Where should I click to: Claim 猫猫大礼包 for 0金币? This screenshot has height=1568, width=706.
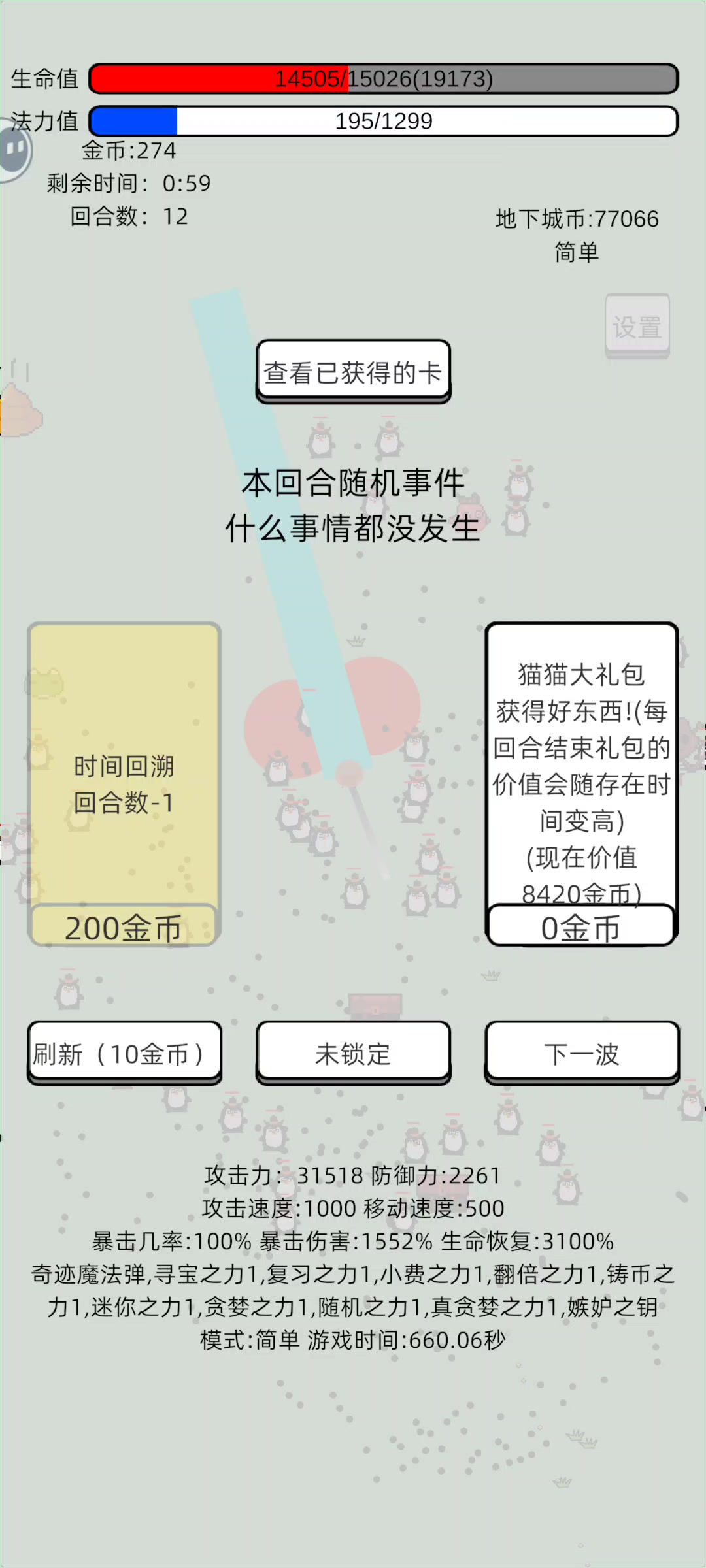coord(581,926)
